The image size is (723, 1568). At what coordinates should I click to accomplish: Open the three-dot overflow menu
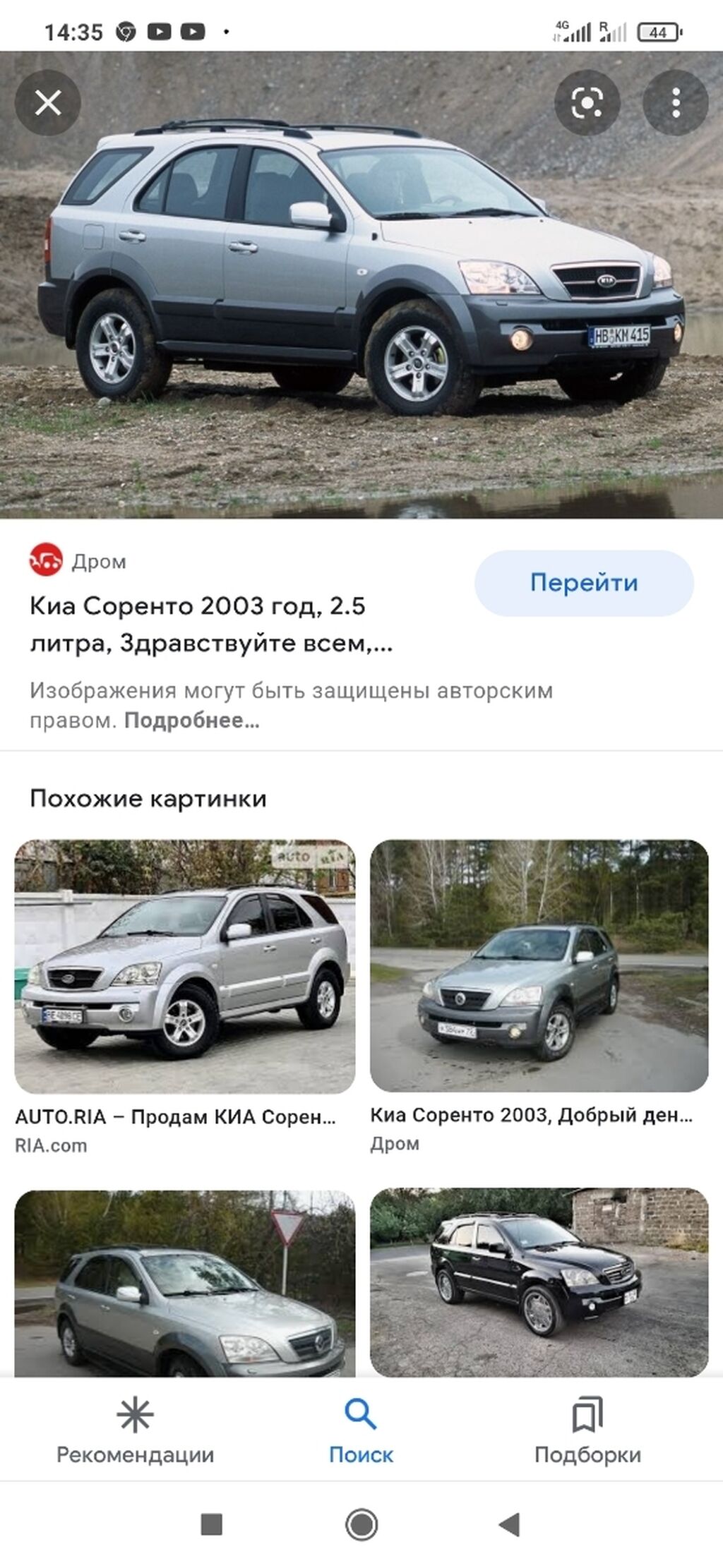click(675, 103)
